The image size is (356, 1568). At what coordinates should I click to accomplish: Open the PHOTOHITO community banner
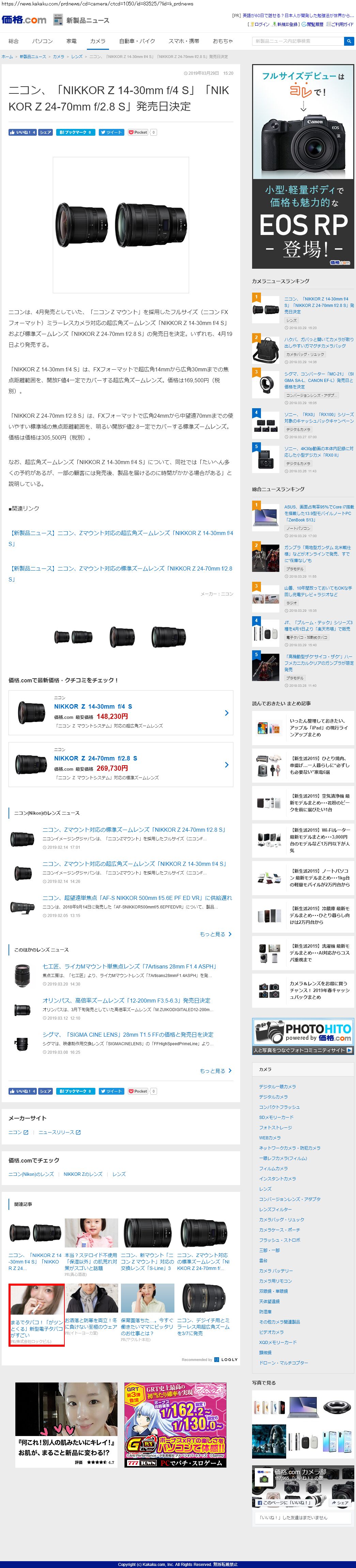303,1035
